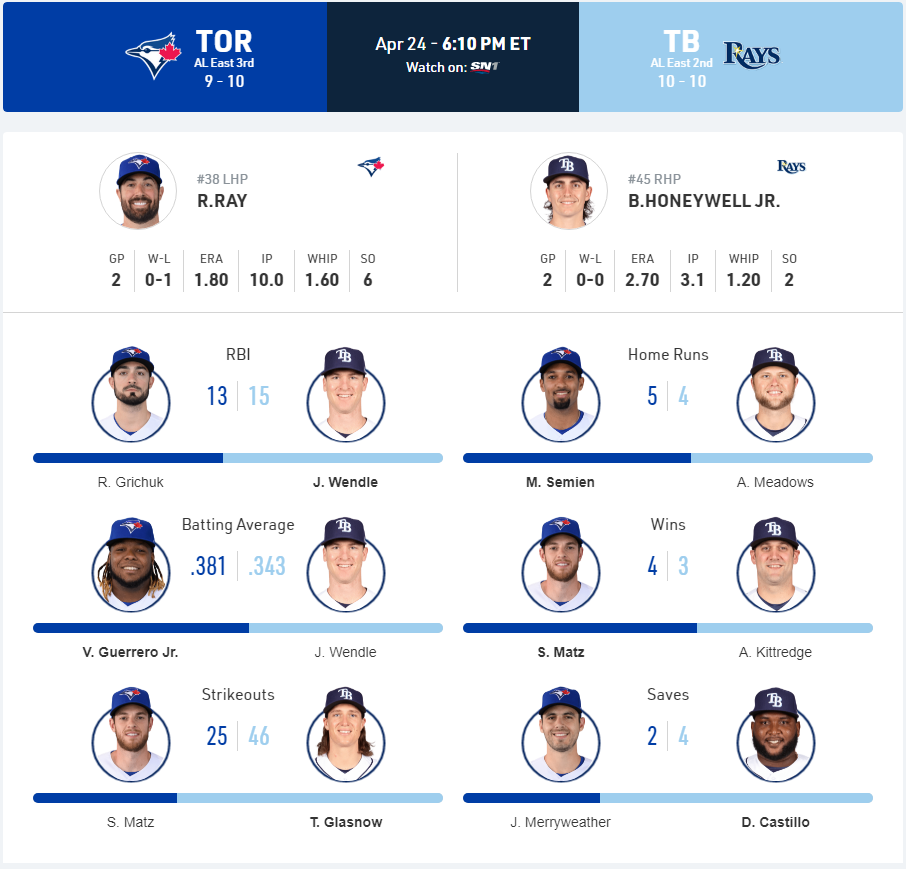
Task: Tap the SN1 watch channel logo
Action: (x=485, y=67)
